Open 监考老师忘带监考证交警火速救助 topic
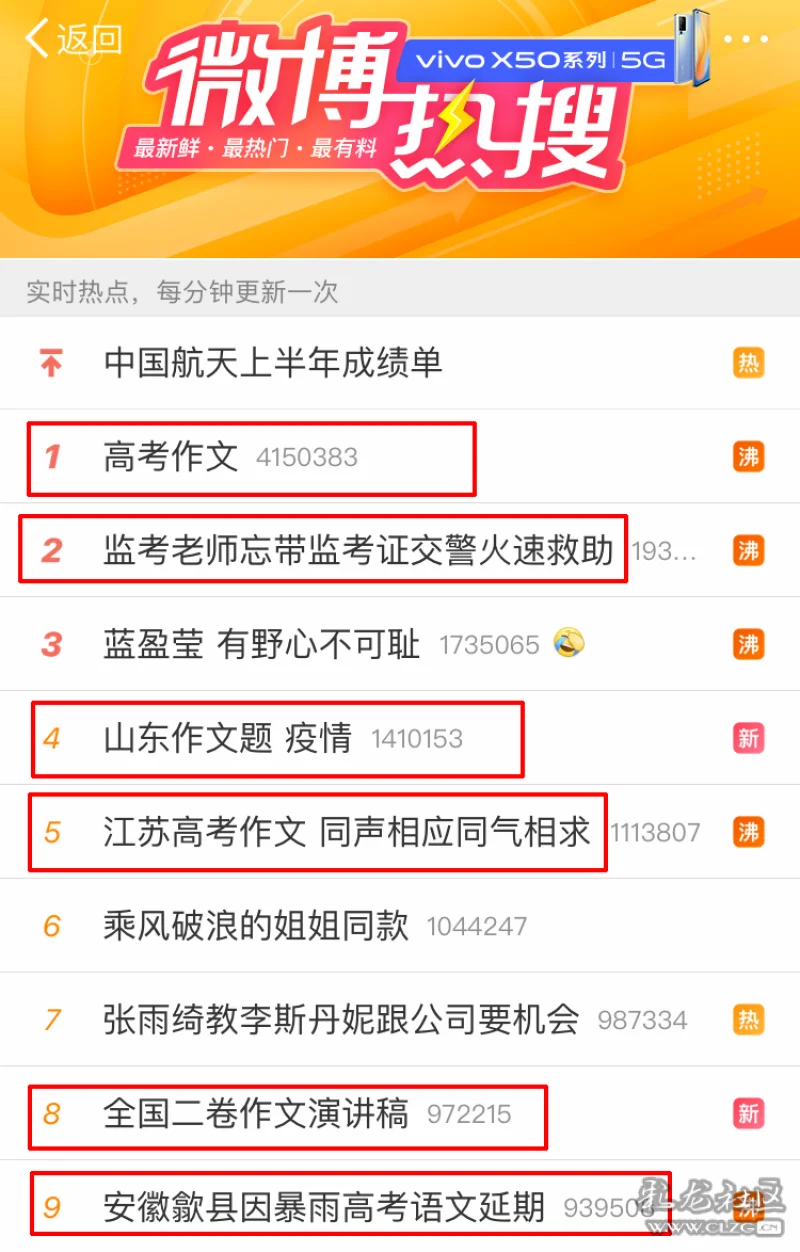Screen dimensions: 800x1252 (357, 550)
